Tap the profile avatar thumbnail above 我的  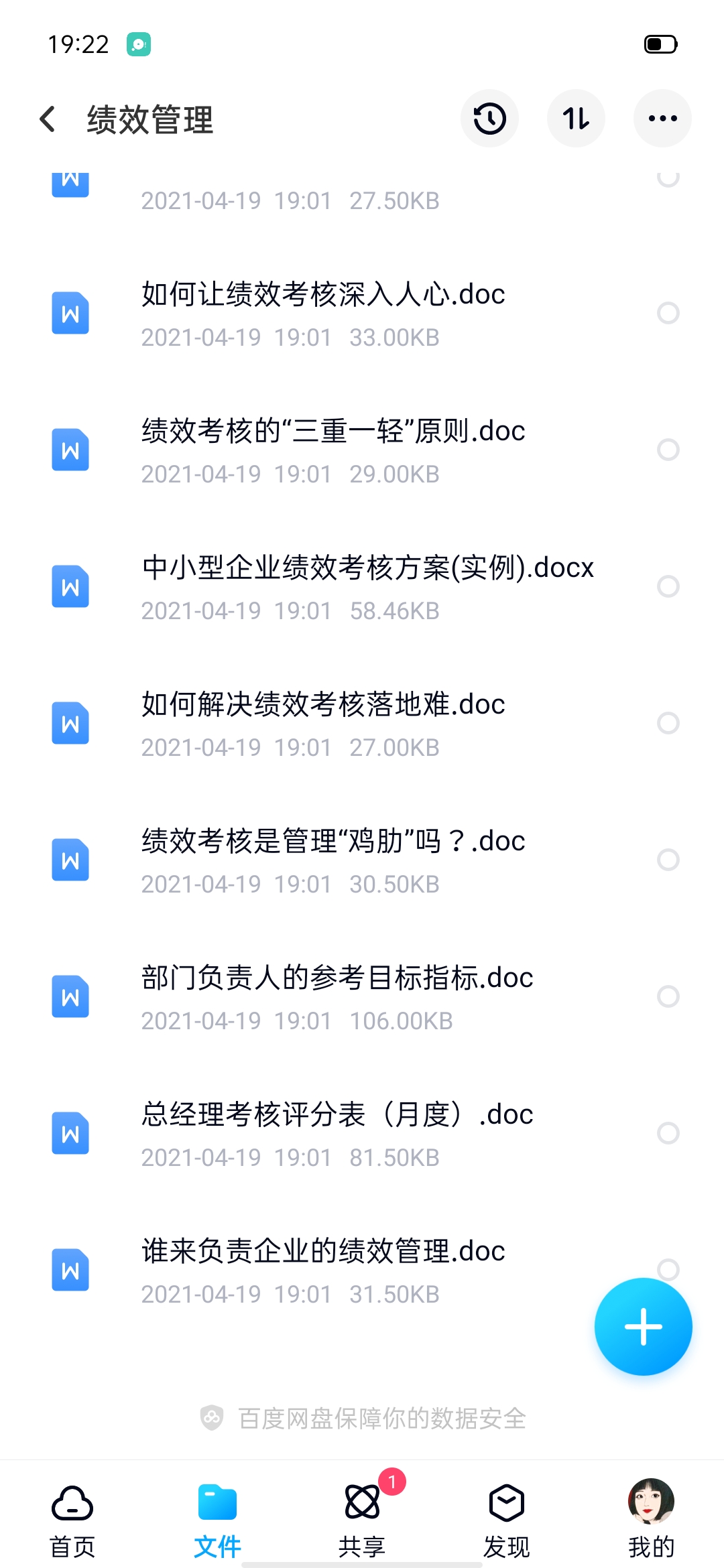pyautogui.click(x=652, y=1500)
